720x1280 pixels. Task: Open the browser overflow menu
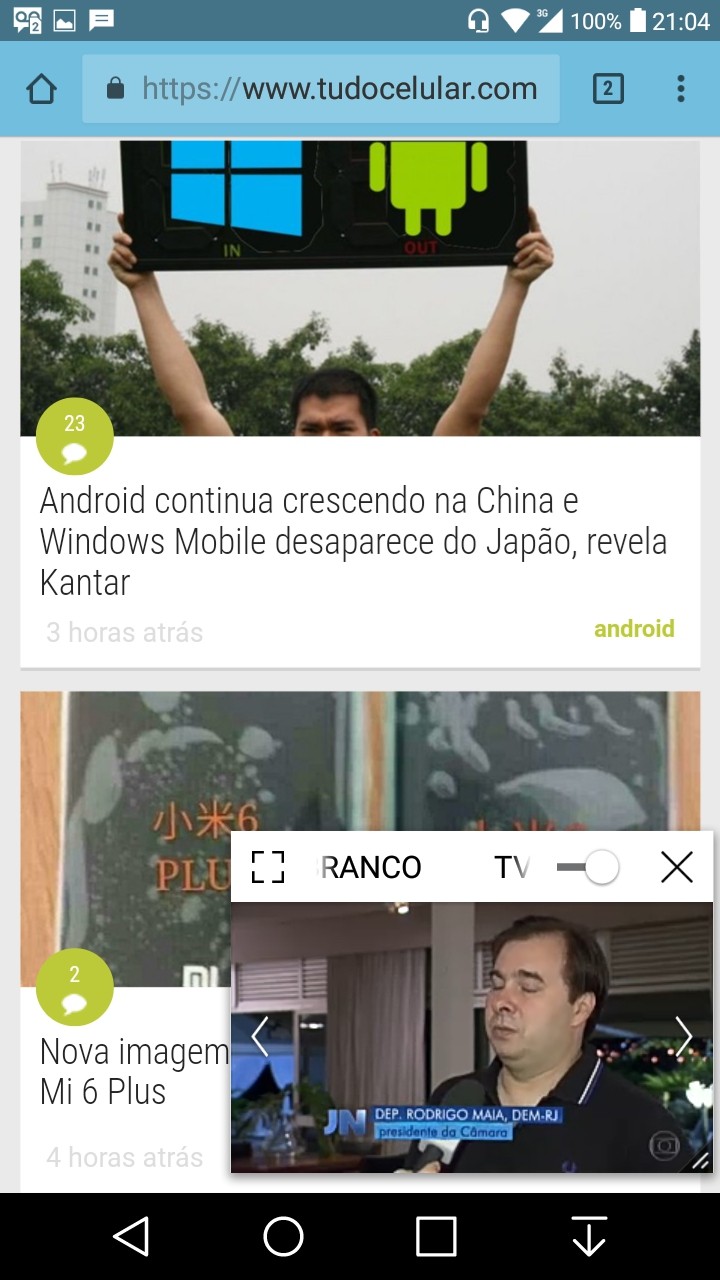(681, 89)
